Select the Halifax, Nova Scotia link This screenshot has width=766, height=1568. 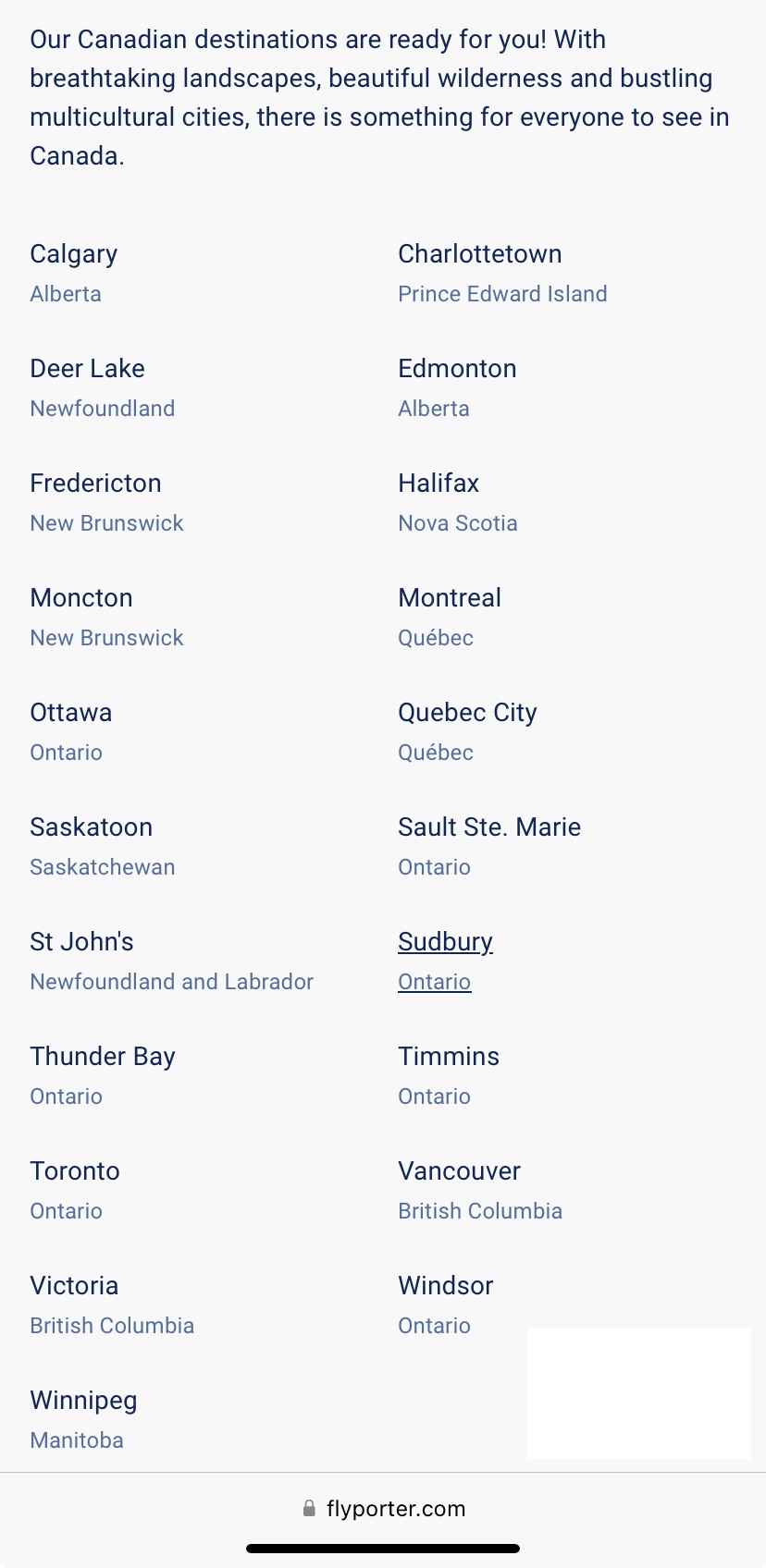click(439, 484)
